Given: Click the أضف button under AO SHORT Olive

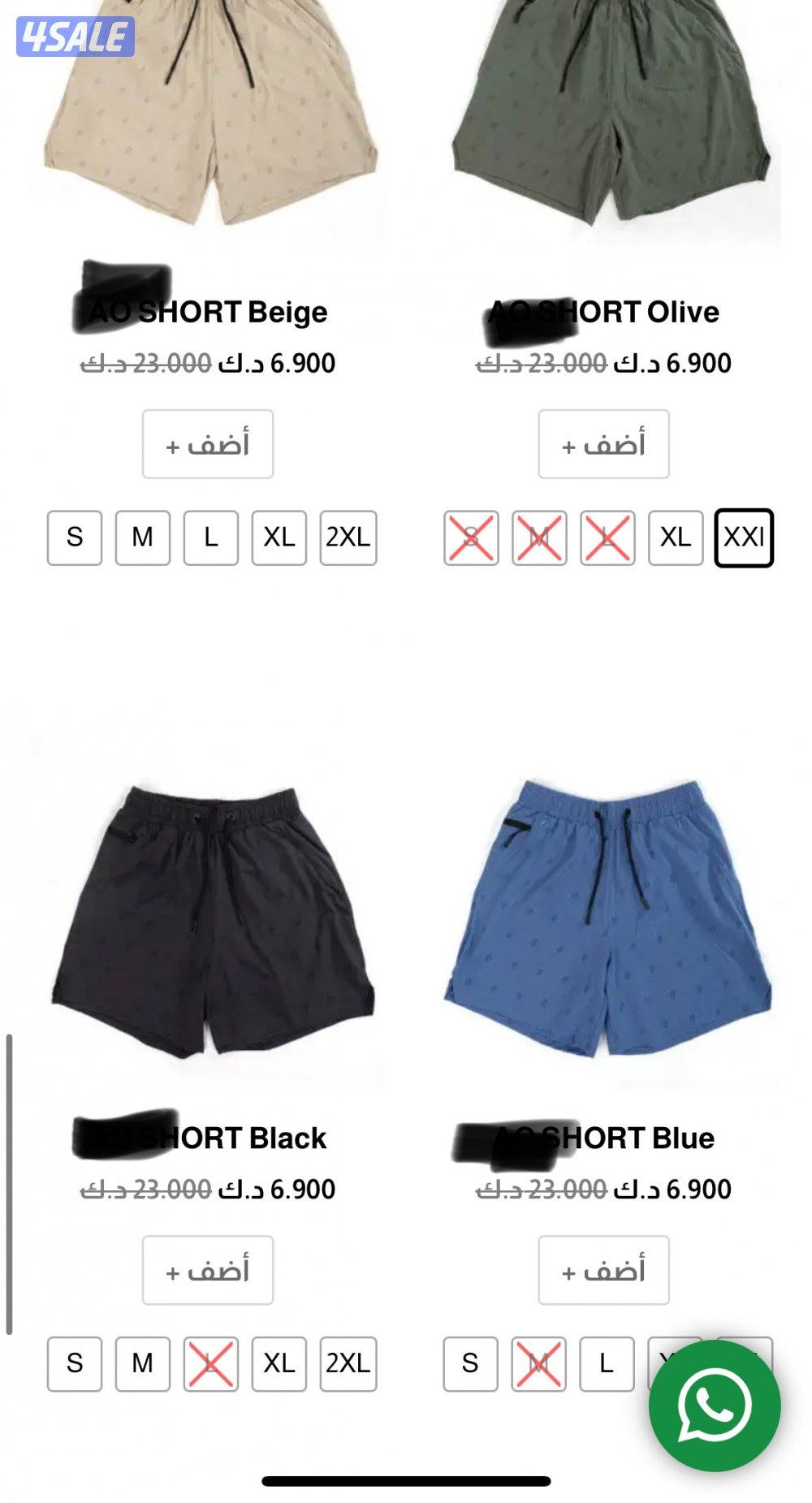Looking at the screenshot, I should (x=605, y=443).
